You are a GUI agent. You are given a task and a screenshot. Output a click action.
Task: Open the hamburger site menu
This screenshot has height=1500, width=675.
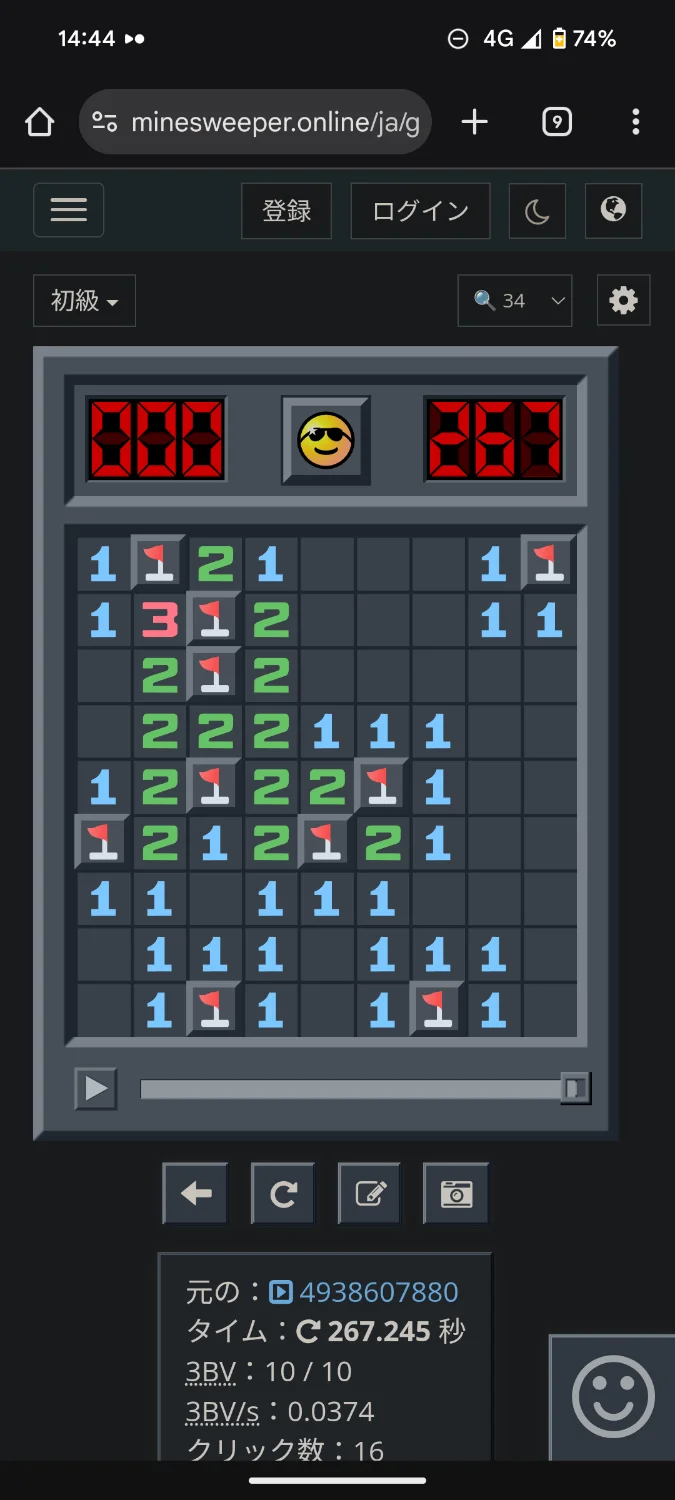[x=69, y=210]
